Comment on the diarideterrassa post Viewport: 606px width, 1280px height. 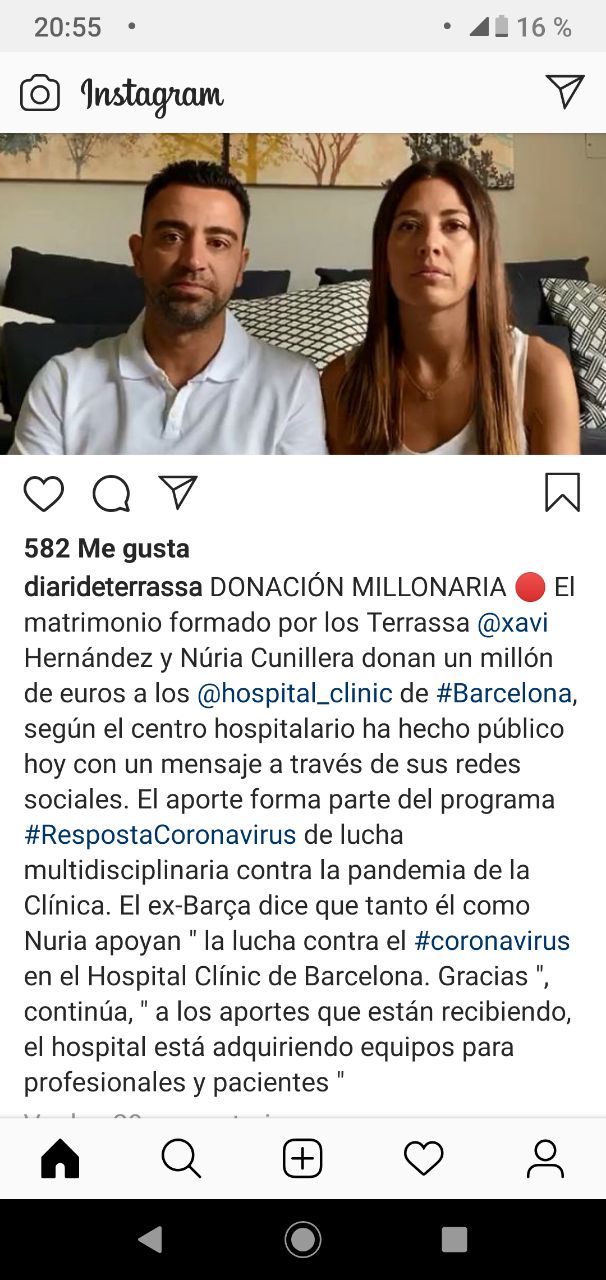click(x=111, y=493)
